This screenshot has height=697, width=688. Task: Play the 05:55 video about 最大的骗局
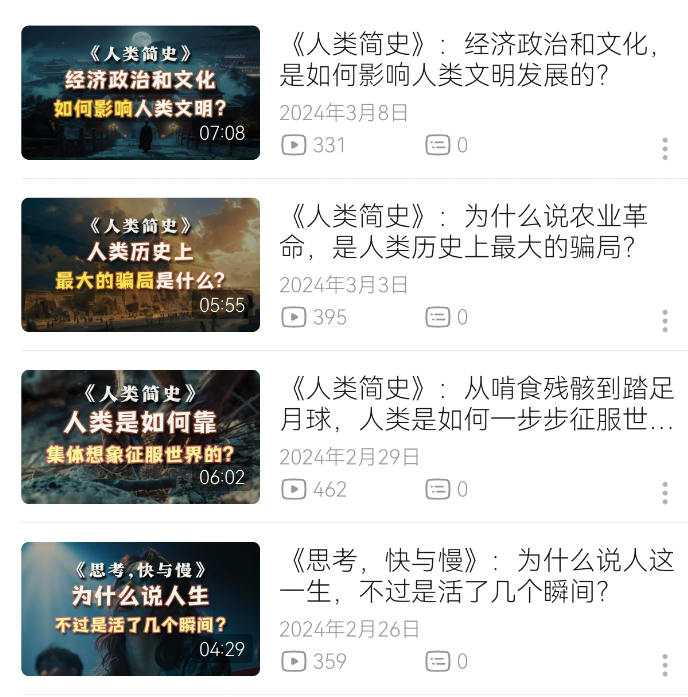[140, 265]
